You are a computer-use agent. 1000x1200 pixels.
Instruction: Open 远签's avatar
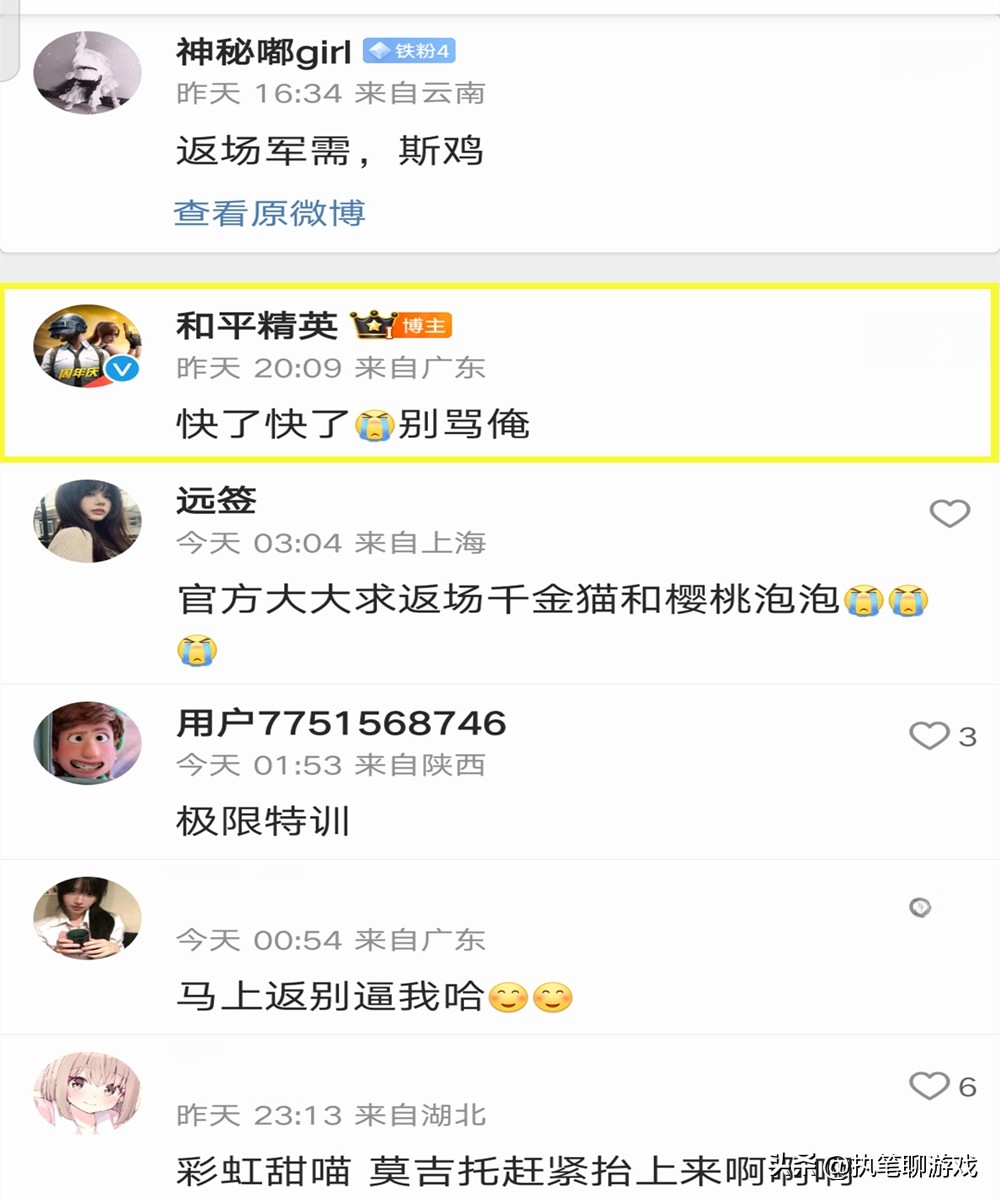pos(87,520)
